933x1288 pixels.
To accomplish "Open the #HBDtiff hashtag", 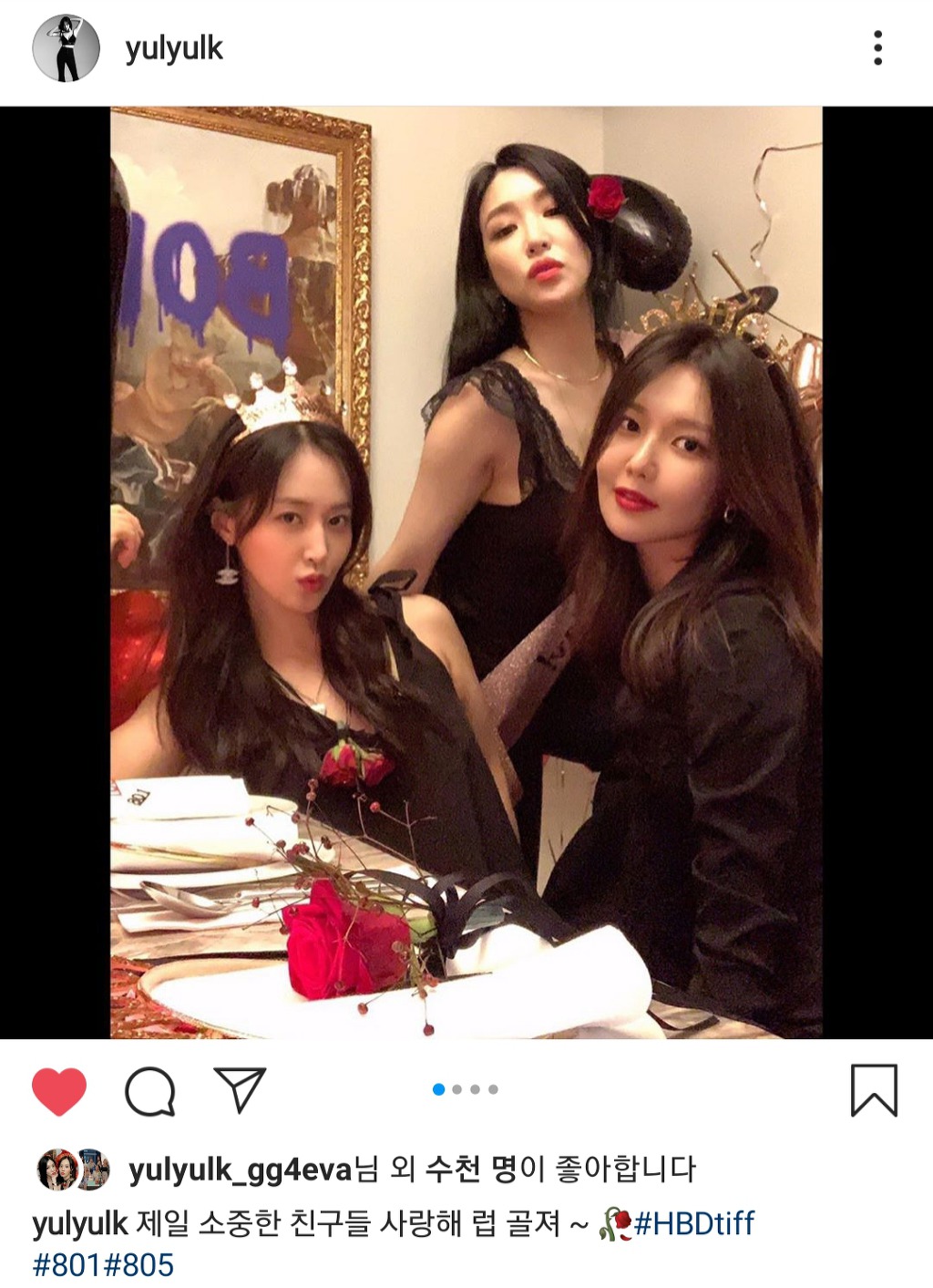I will point(694,1222).
